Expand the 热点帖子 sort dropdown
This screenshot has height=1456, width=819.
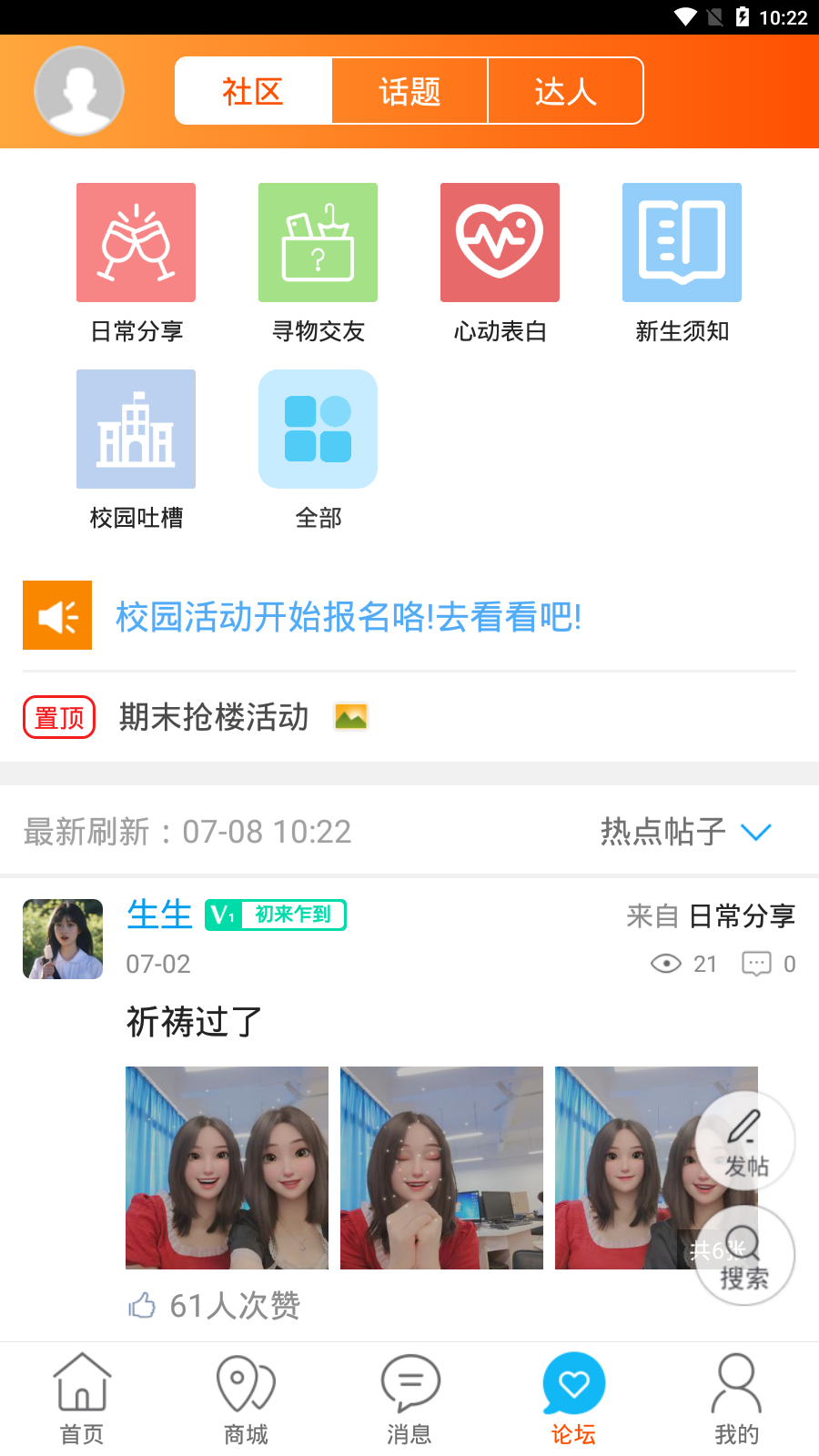point(686,831)
